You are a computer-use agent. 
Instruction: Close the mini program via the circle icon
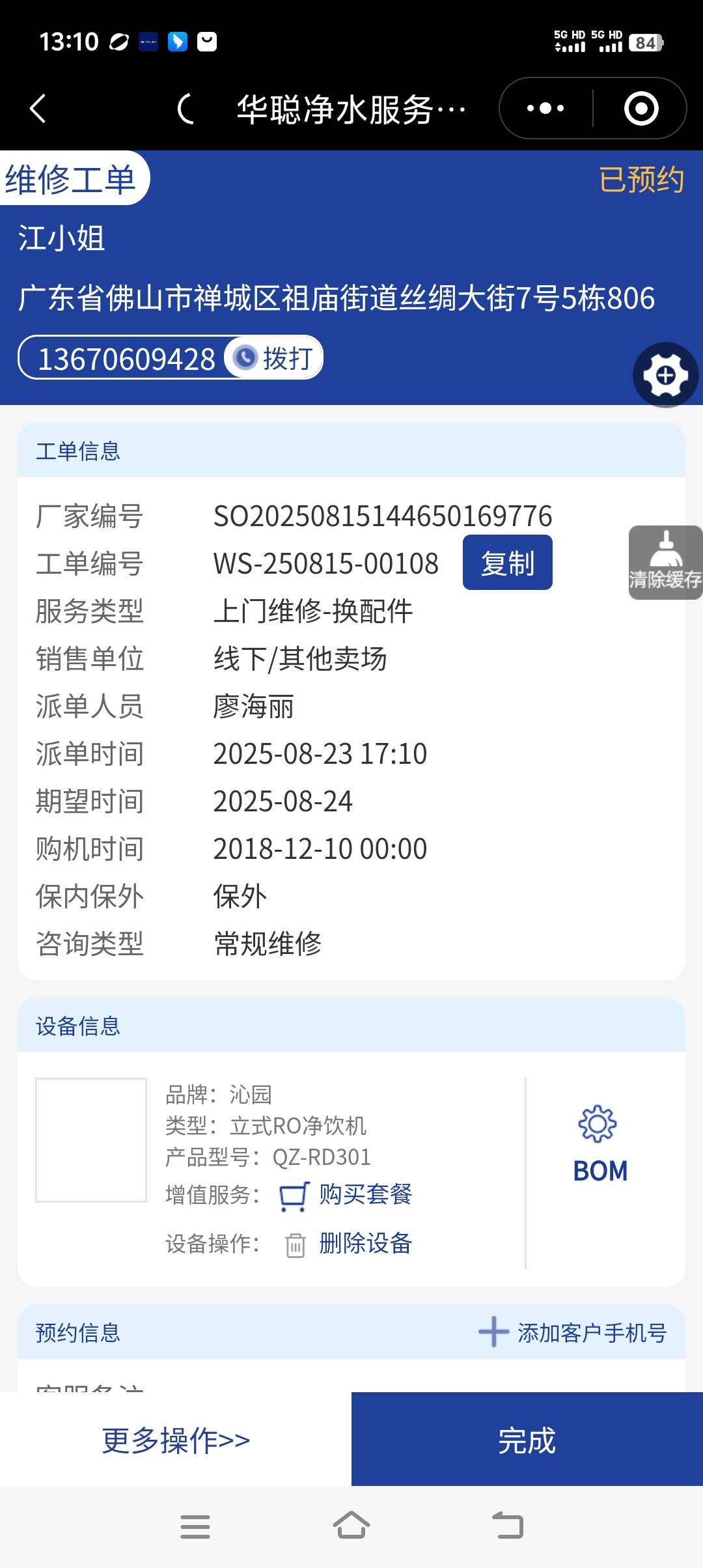point(641,108)
